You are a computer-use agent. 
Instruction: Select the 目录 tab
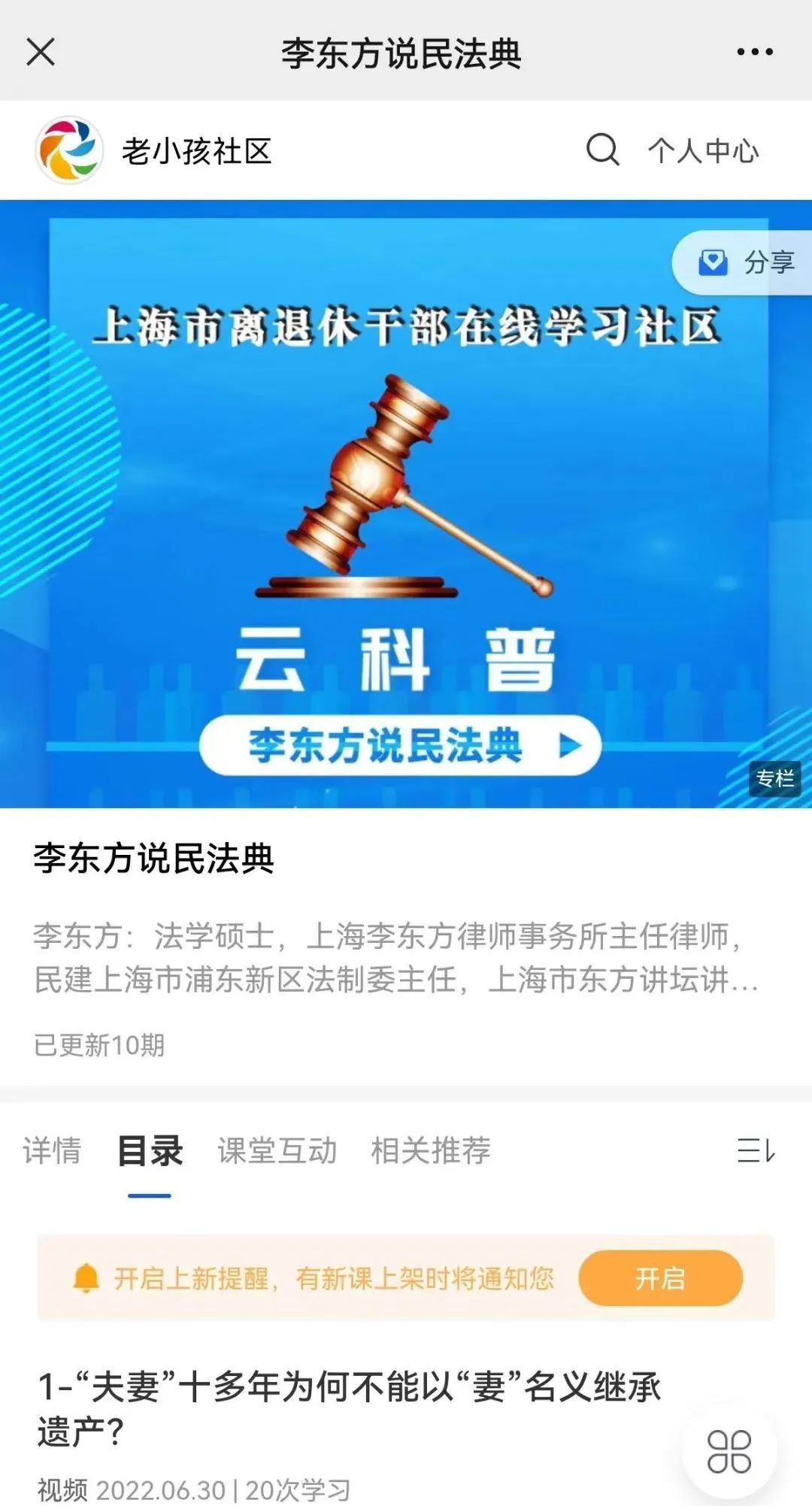point(150,1150)
